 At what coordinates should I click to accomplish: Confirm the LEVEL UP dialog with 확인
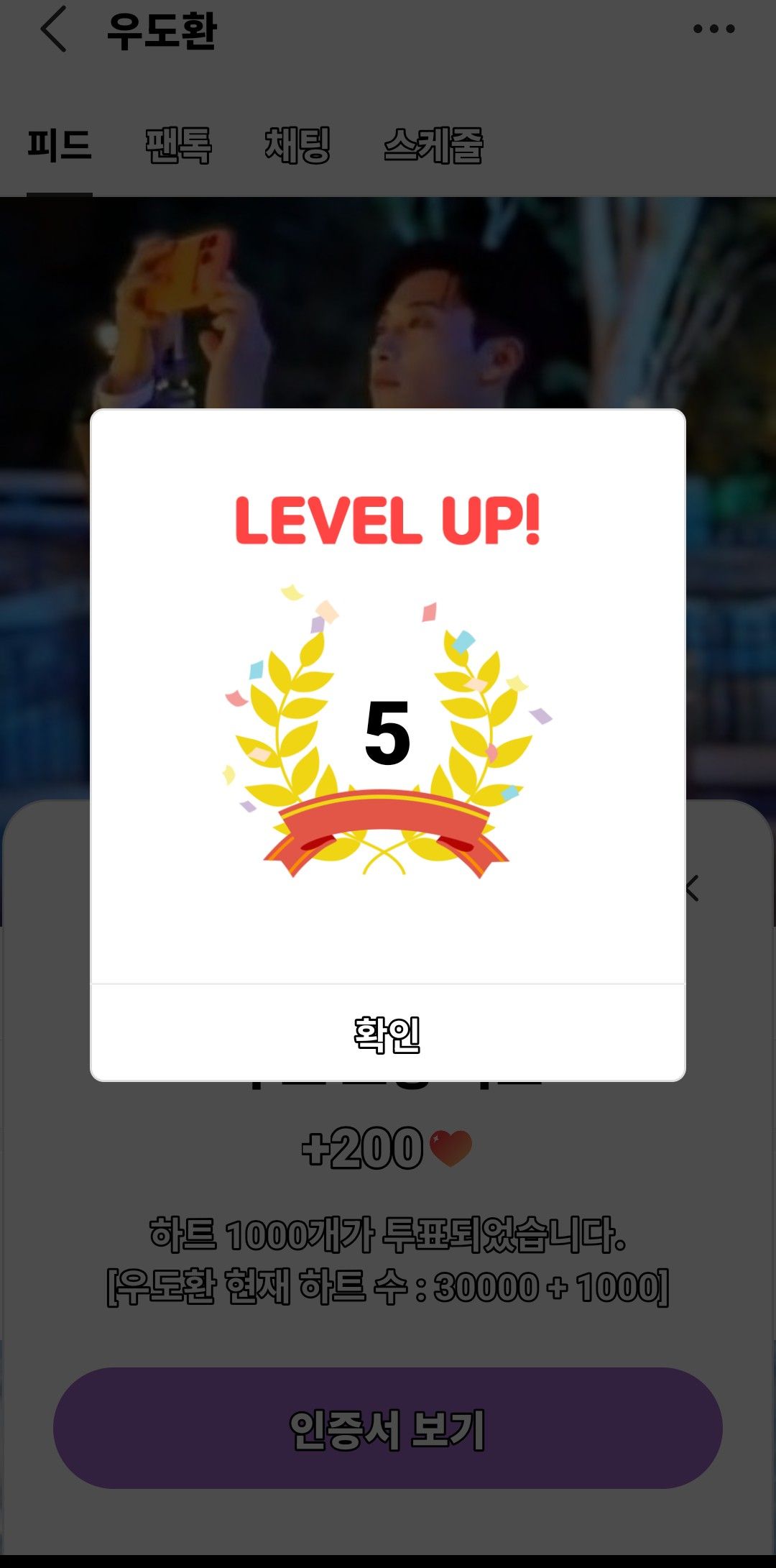(x=387, y=1033)
